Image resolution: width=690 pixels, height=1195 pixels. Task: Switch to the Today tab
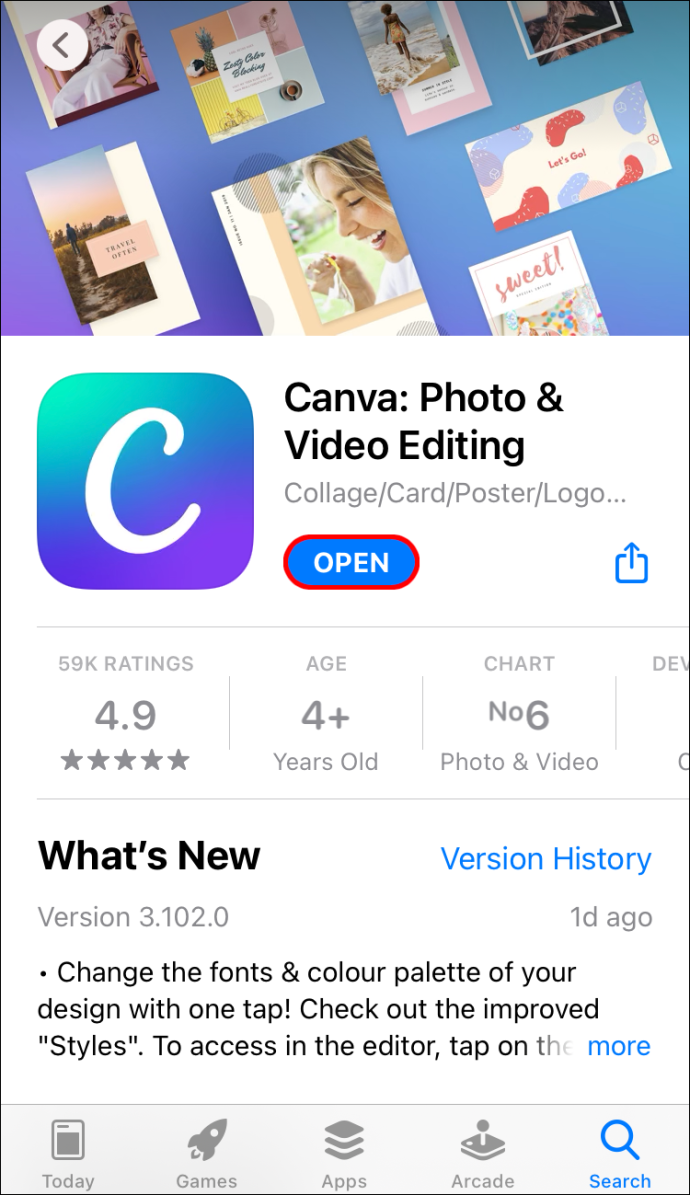pyautogui.click(x=68, y=1153)
